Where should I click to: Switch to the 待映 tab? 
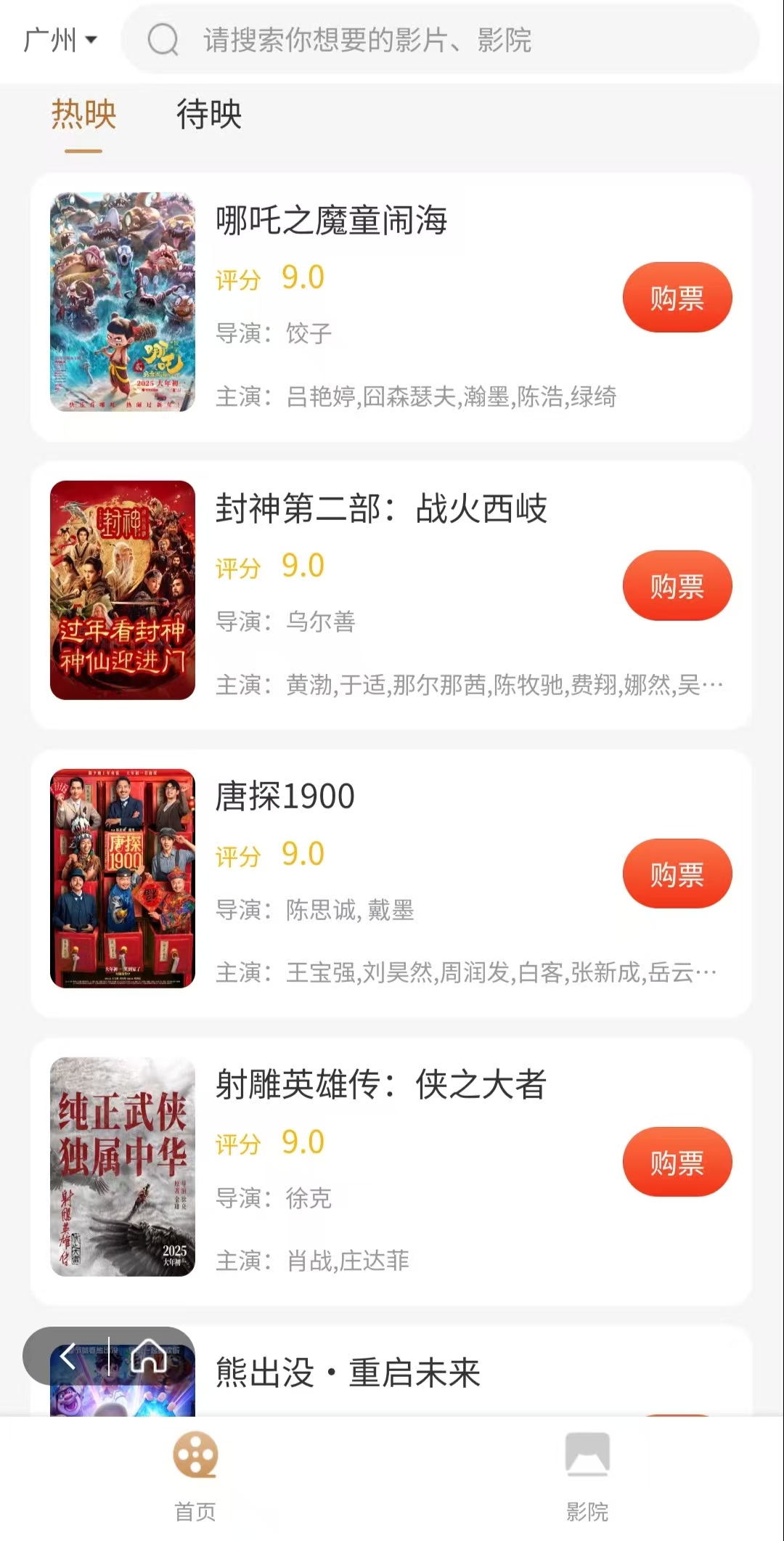(x=209, y=115)
